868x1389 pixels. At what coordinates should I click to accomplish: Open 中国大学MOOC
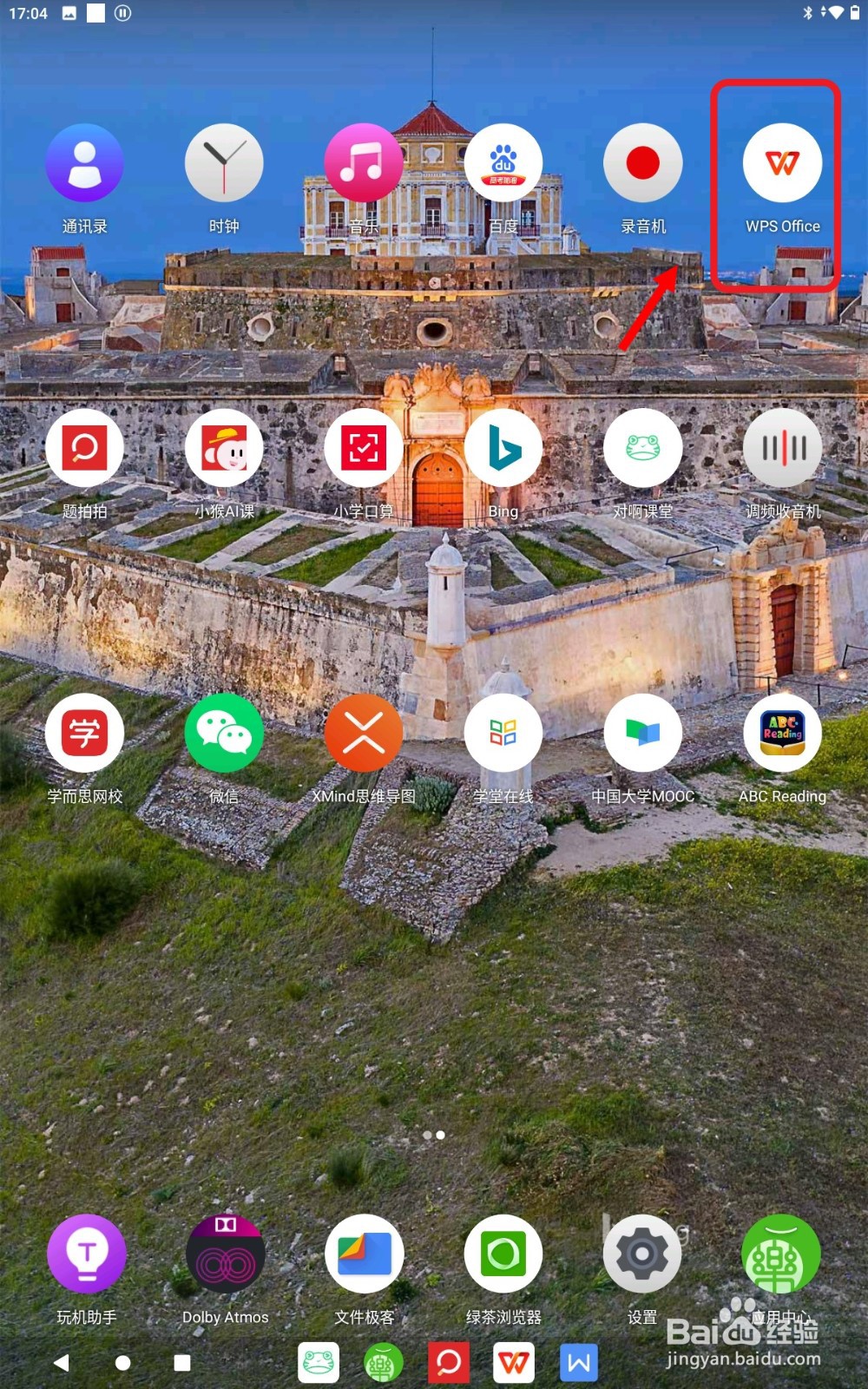pyautogui.click(x=642, y=732)
